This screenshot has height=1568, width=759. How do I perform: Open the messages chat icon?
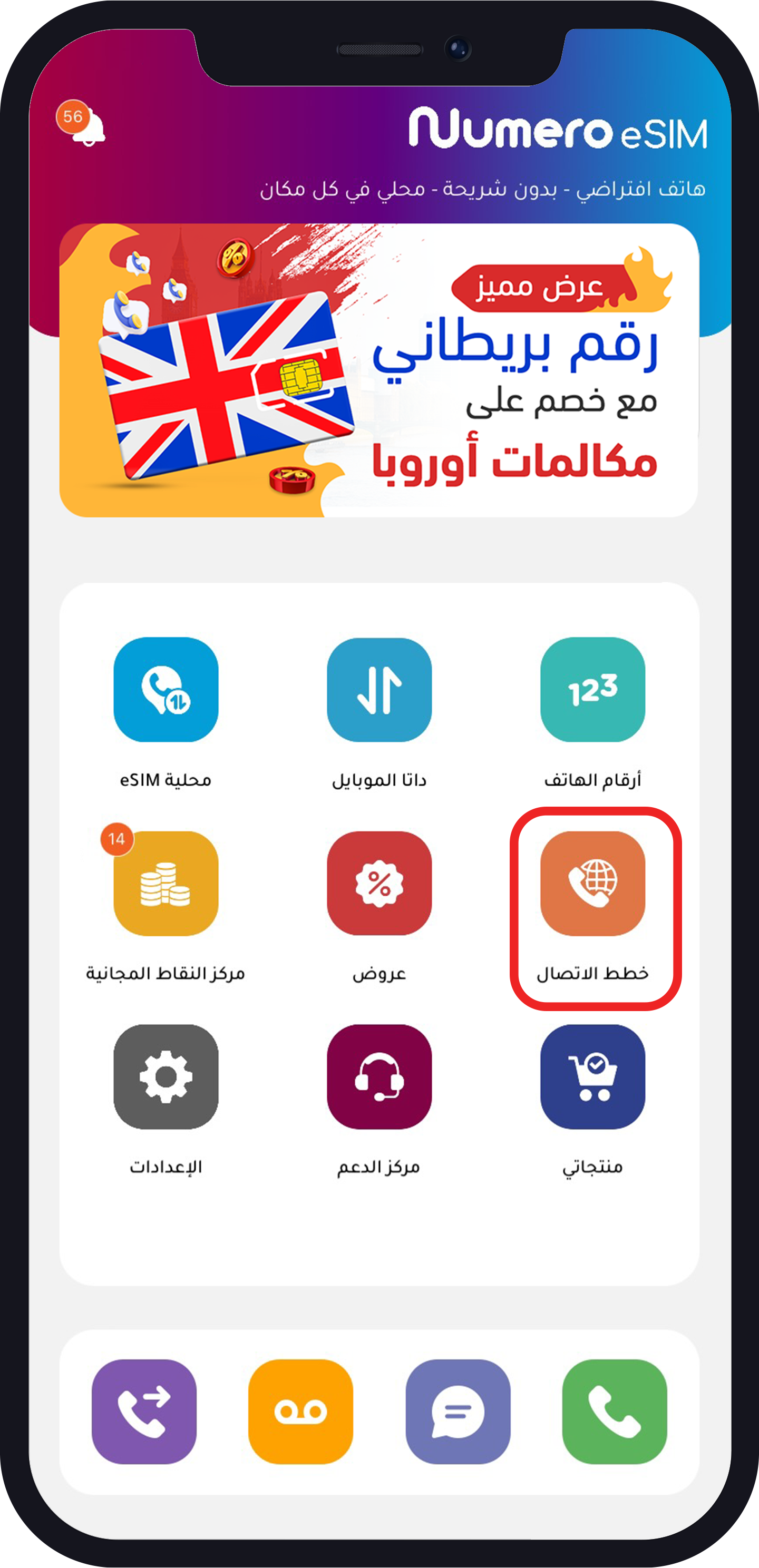coord(458,1411)
